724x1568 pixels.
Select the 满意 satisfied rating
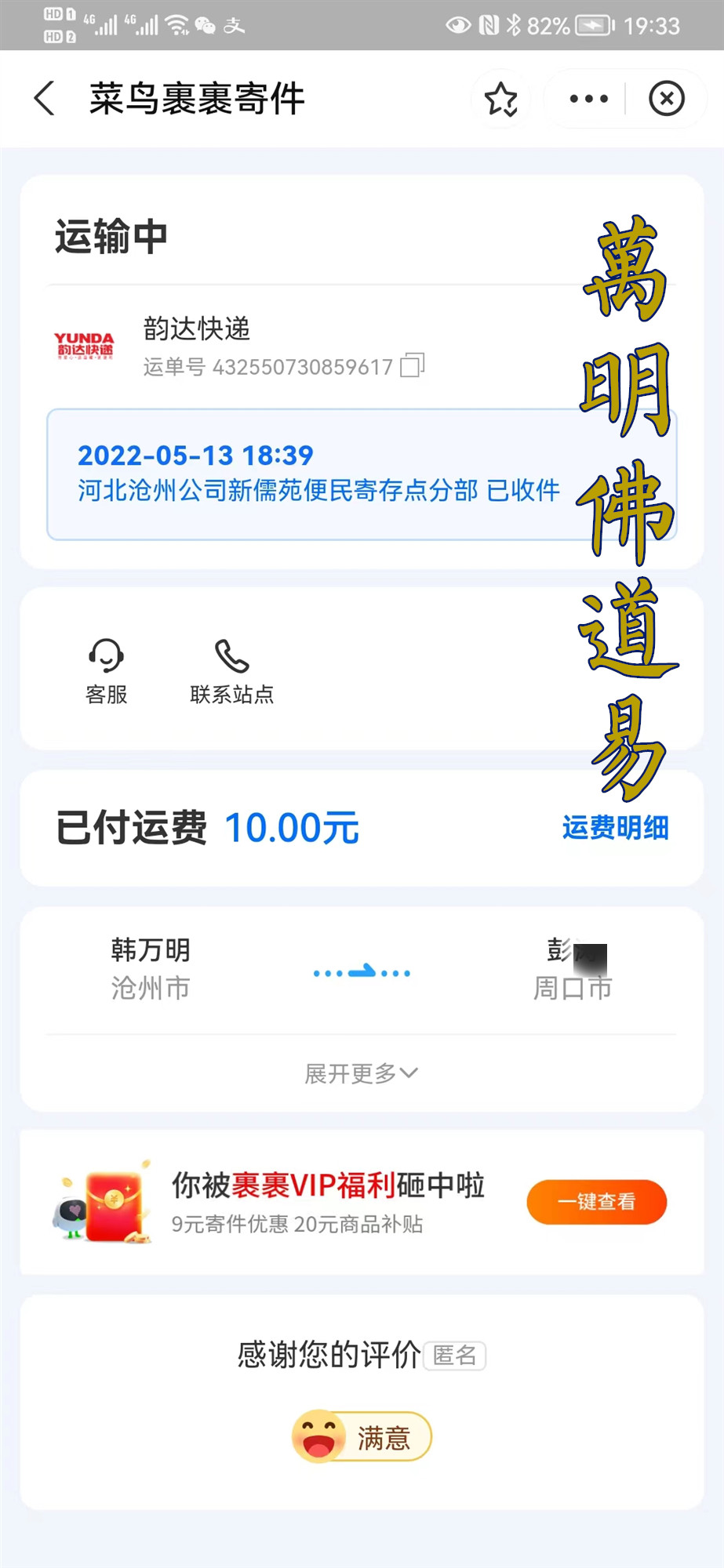click(362, 1437)
